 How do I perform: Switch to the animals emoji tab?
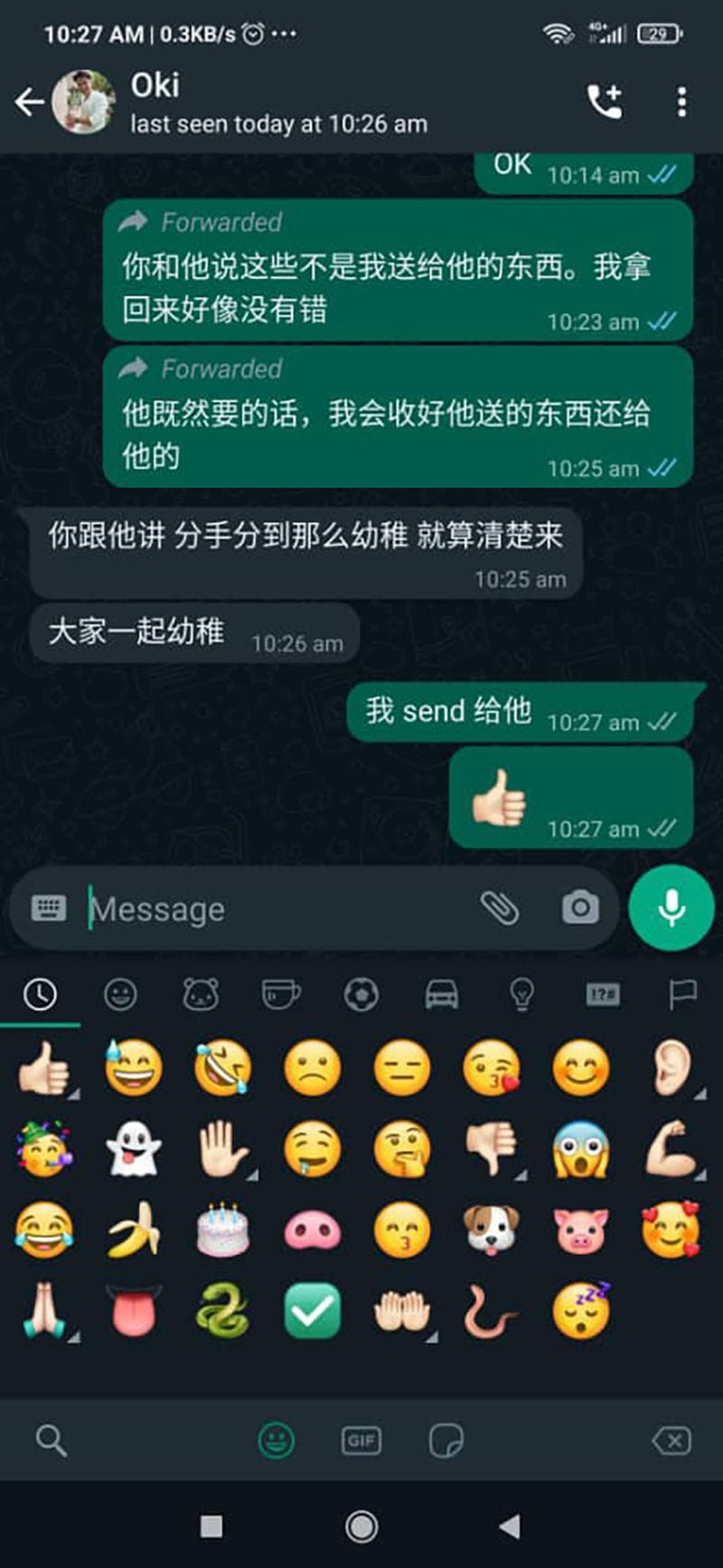[x=201, y=995]
